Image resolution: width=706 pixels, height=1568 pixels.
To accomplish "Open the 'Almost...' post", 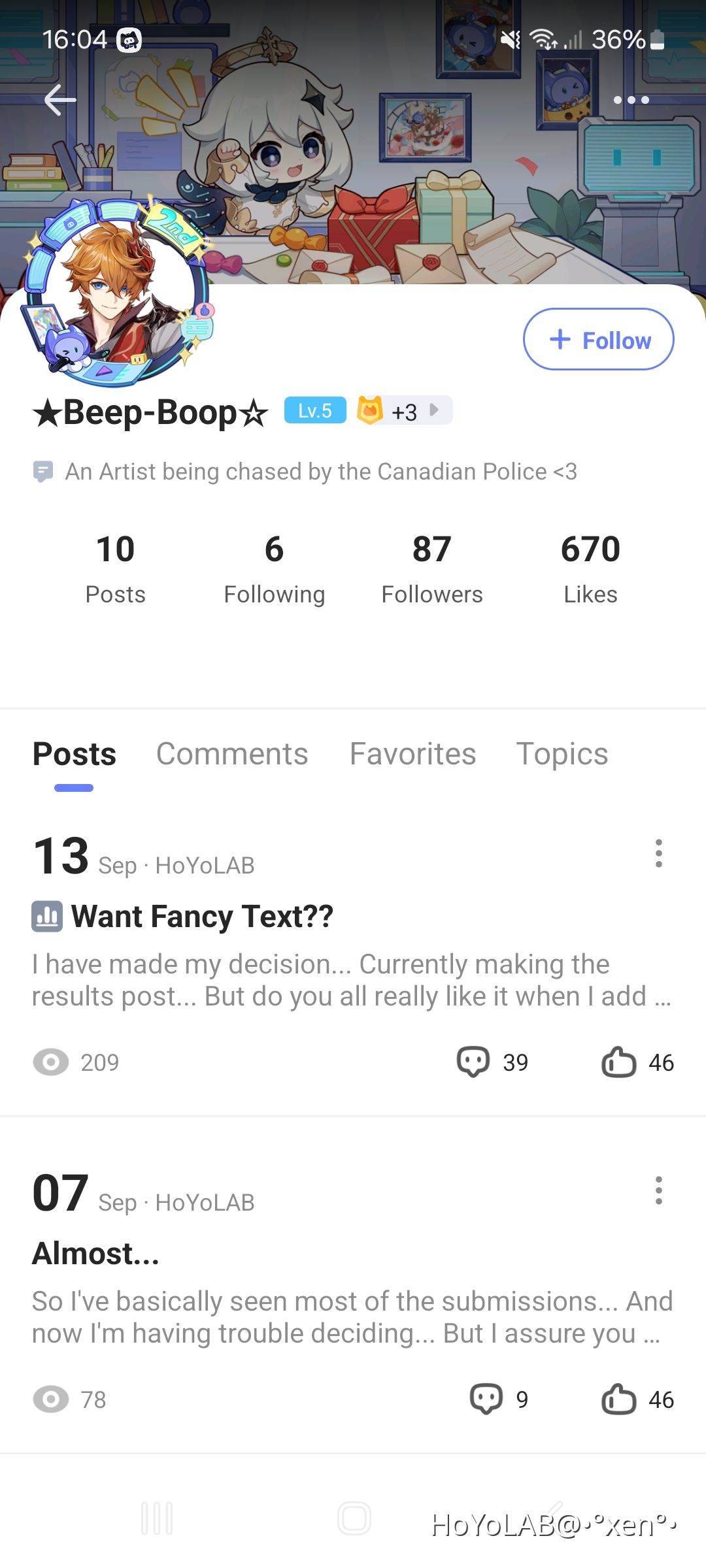I will pos(96,1253).
